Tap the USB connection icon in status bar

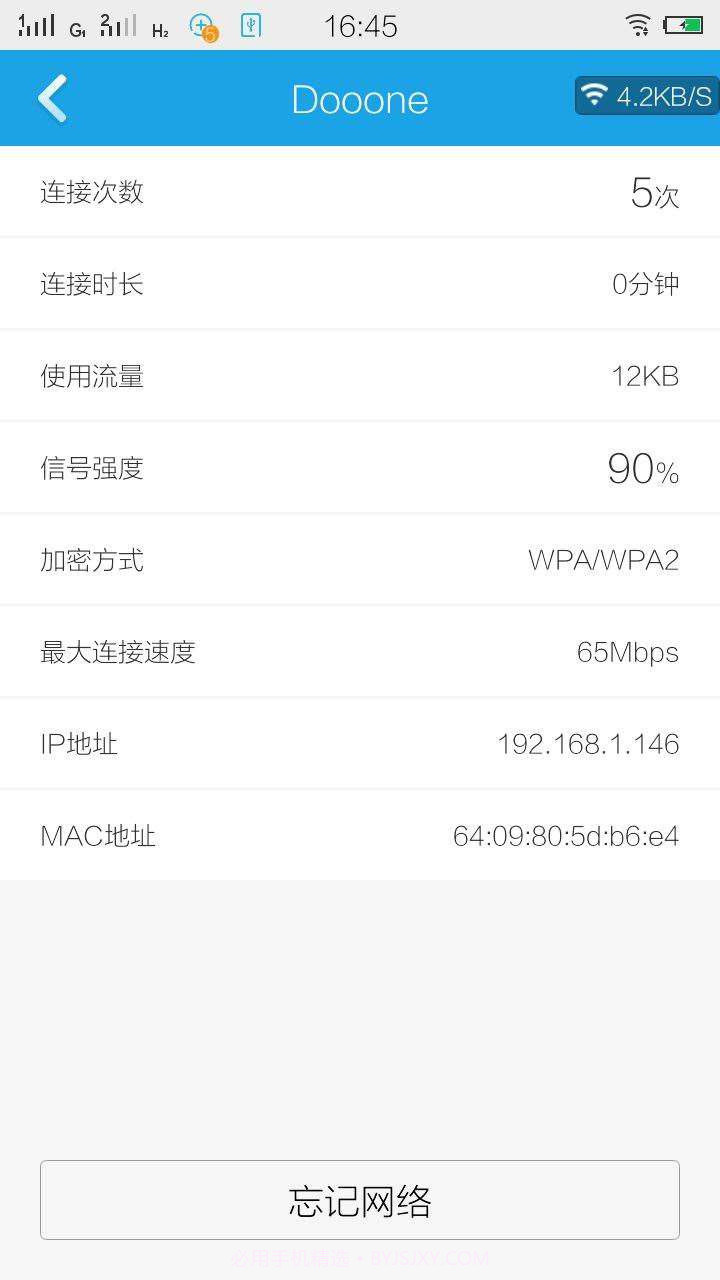click(x=250, y=25)
